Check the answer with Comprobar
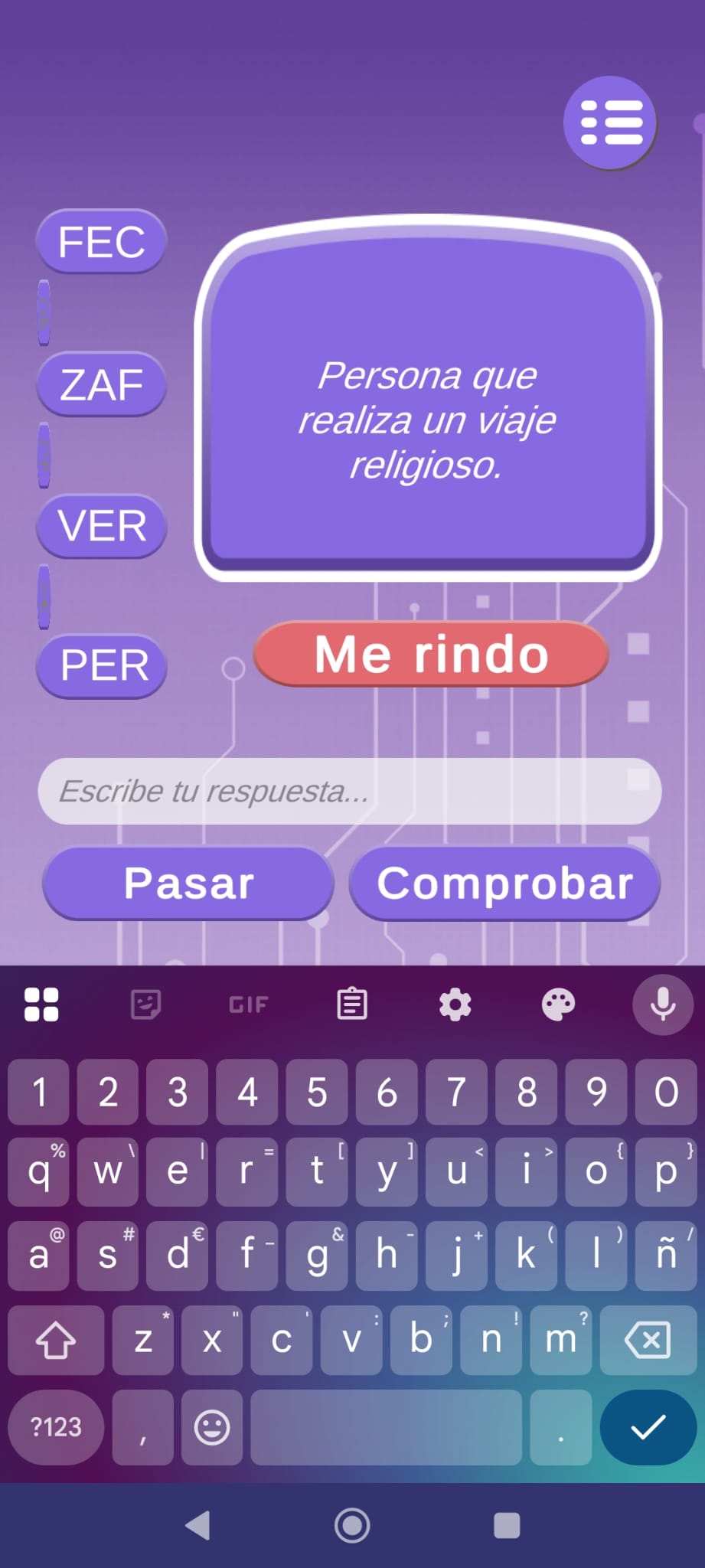705x1568 pixels. coord(505,883)
